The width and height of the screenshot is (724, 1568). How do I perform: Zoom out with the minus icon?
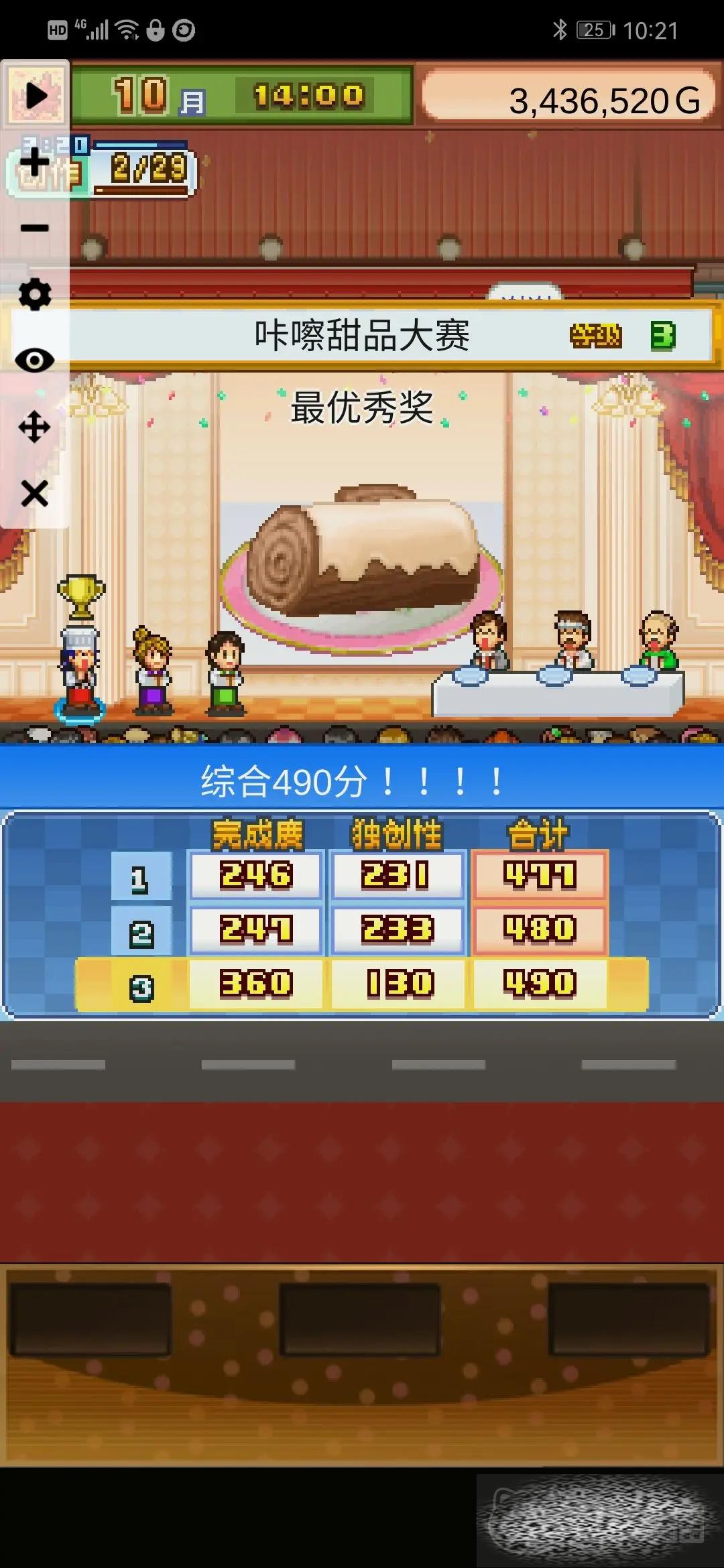(35, 228)
